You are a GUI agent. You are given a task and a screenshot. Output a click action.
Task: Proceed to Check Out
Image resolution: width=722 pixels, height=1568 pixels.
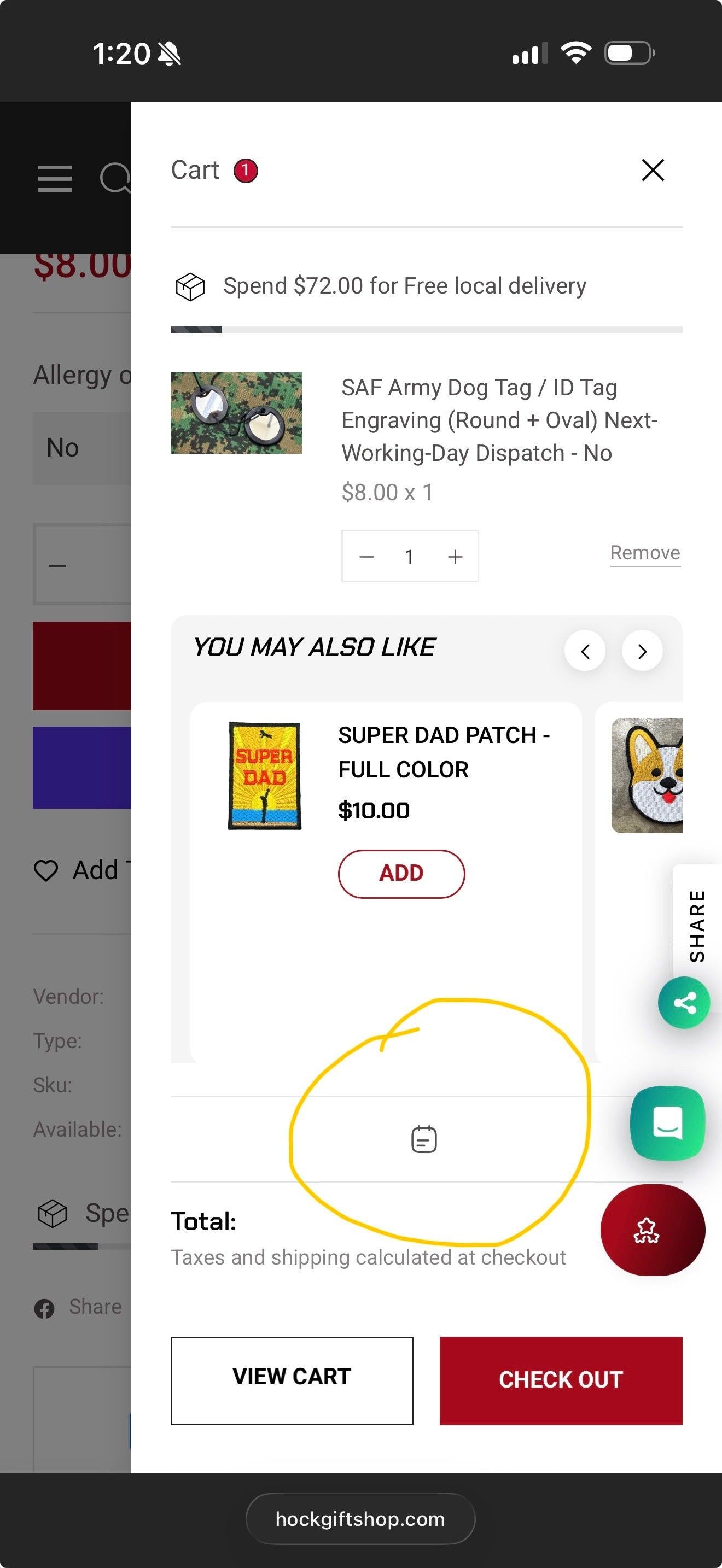coord(560,1380)
